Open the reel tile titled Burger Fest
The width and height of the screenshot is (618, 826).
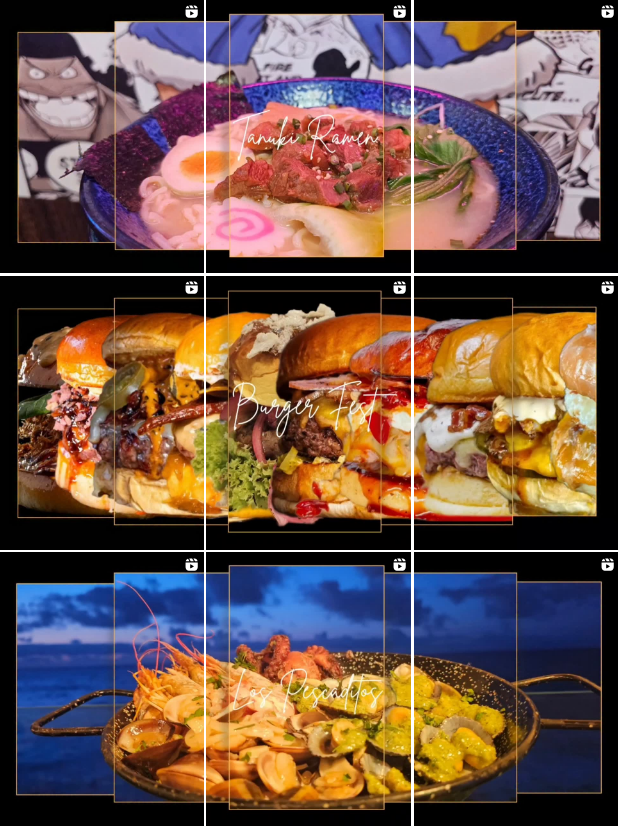click(x=308, y=412)
